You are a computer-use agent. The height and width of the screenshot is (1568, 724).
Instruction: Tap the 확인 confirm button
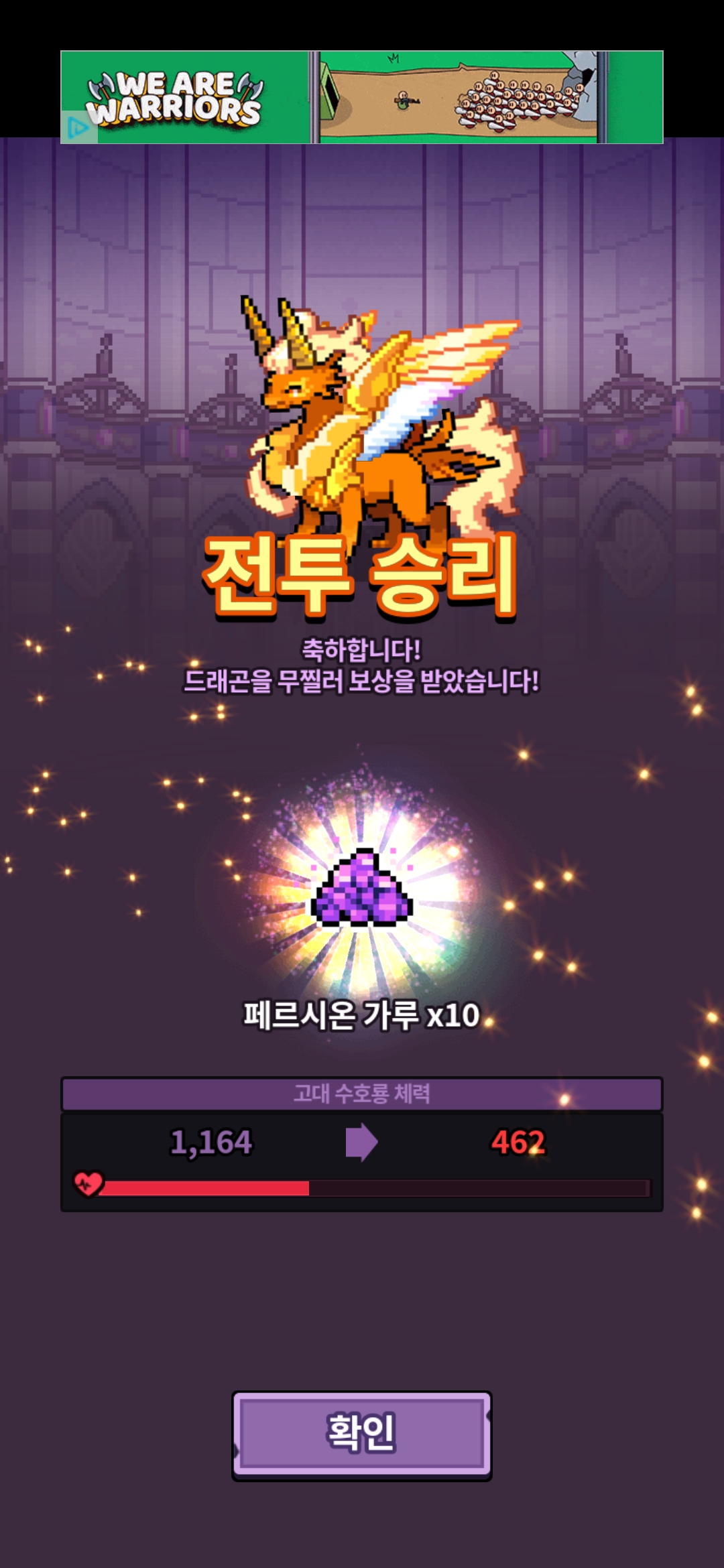point(361,1434)
